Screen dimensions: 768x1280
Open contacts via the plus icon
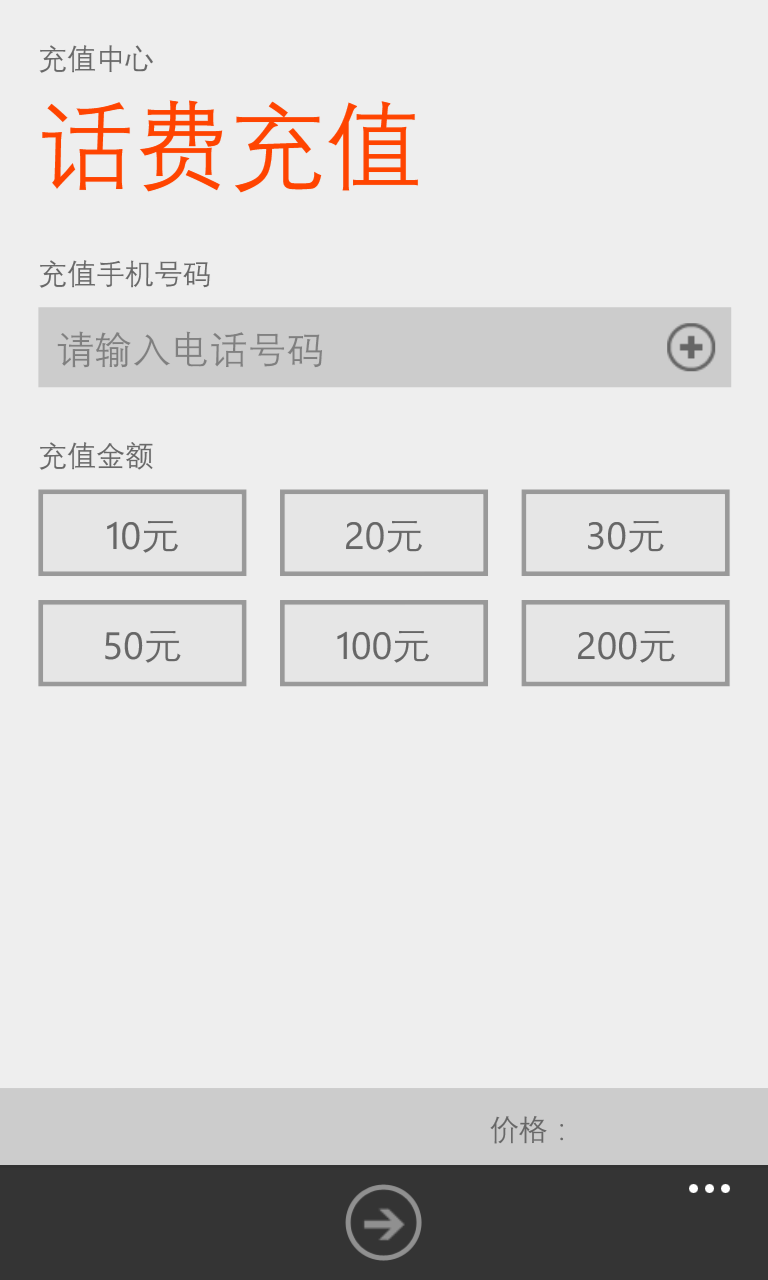(x=691, y=348)
